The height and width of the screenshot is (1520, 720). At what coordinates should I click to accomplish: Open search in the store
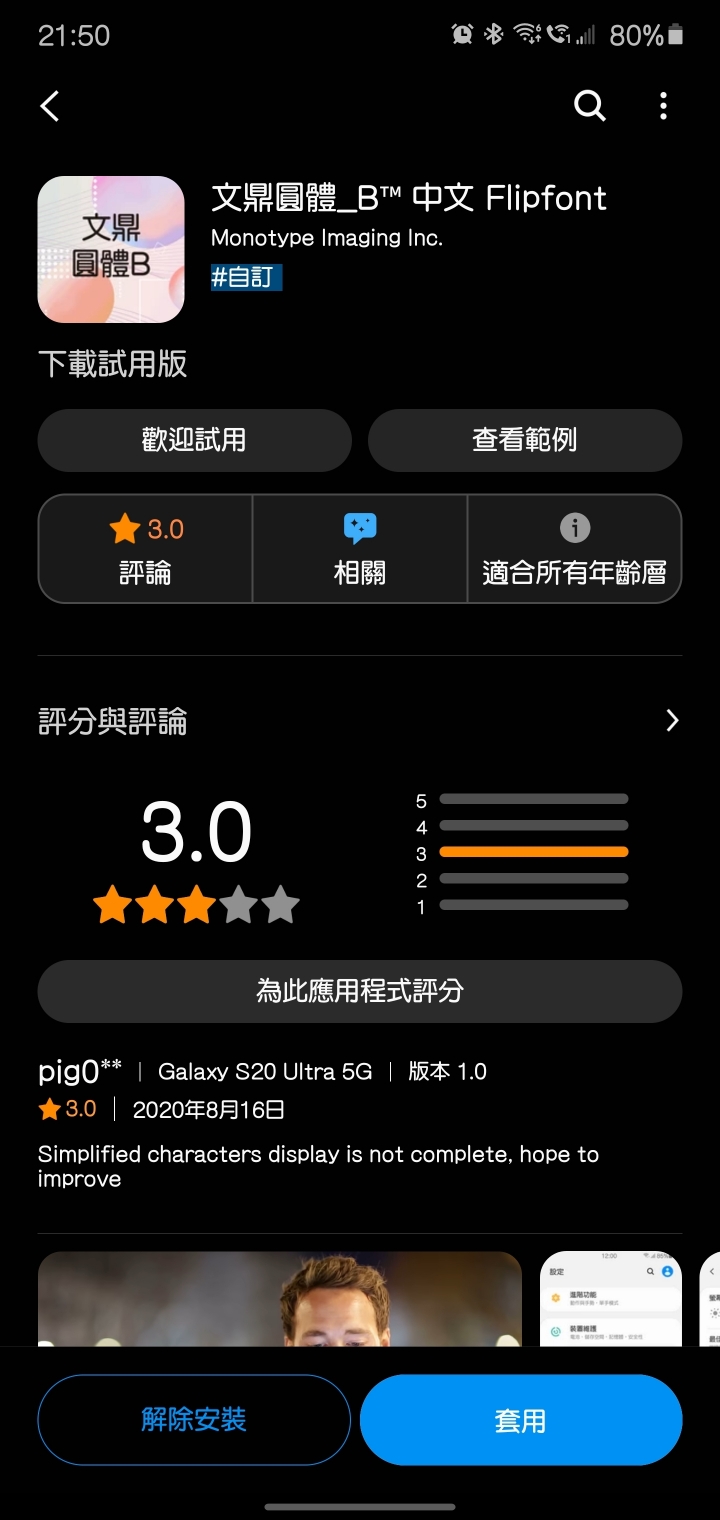pyautogui.click(x=590, y=106)
